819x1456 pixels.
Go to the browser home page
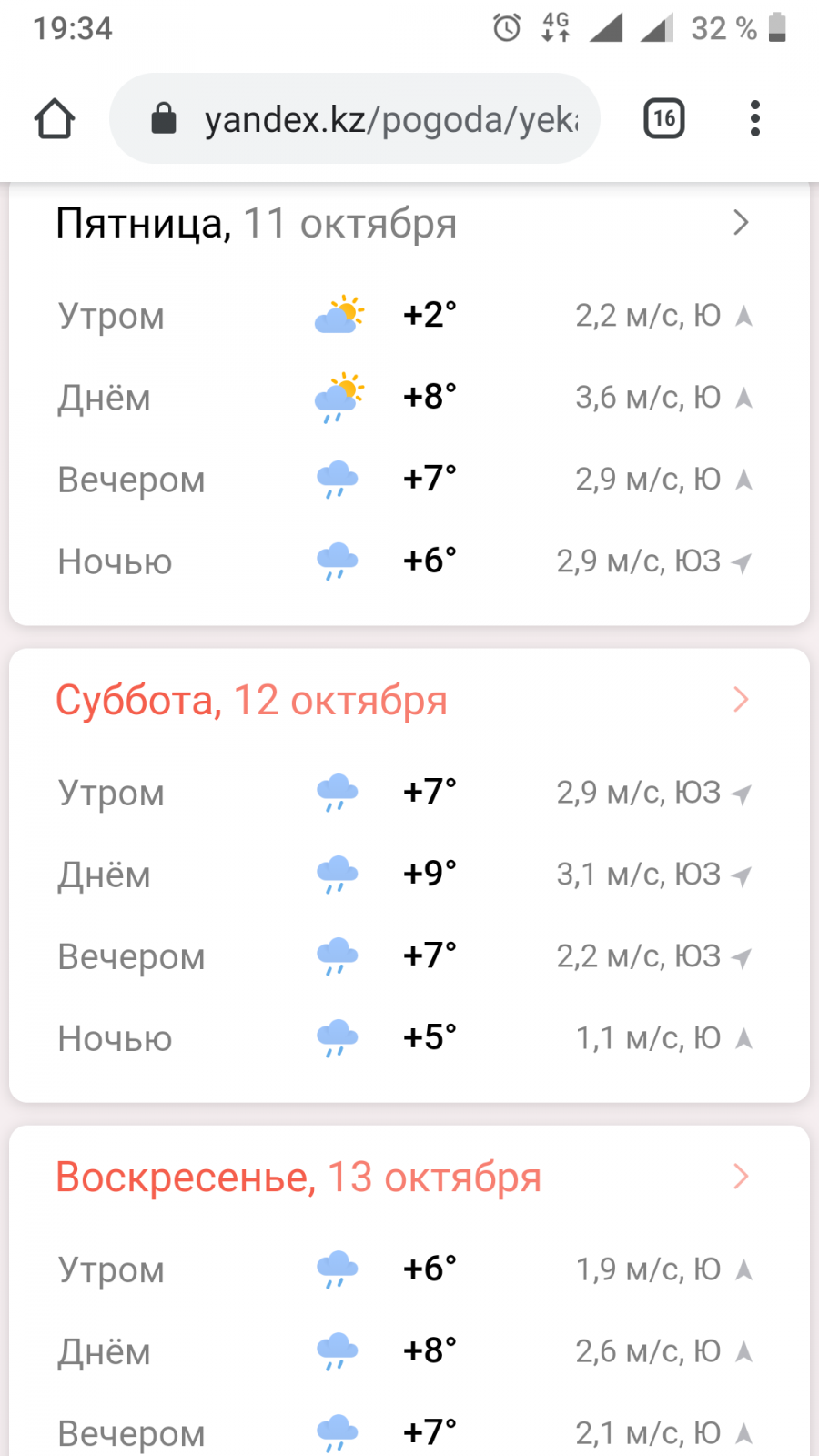[55, 119]
